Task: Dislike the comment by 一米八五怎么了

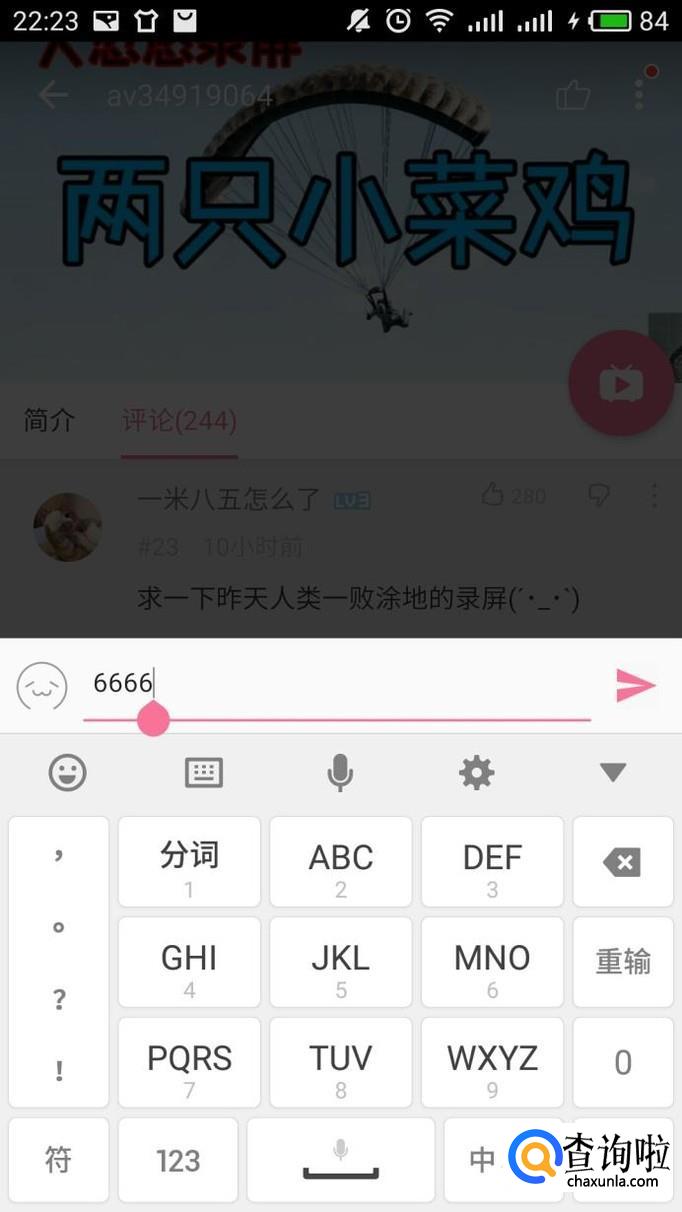Action: 599,494
